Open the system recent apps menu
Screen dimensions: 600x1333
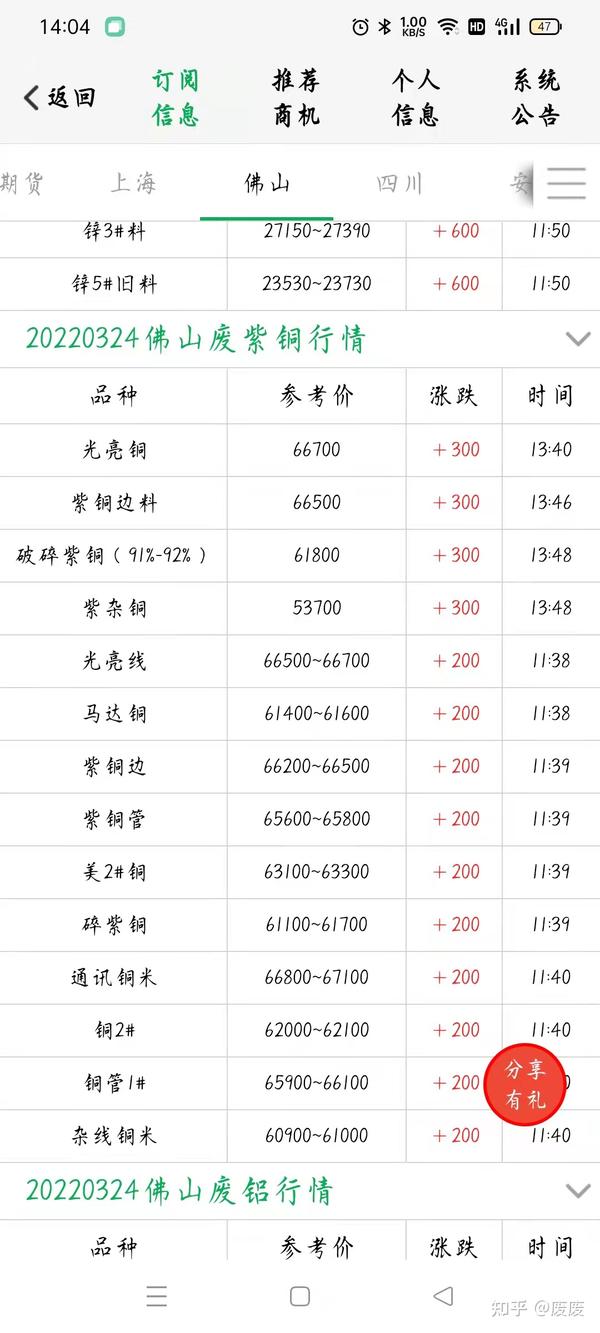click(157, 1296)
